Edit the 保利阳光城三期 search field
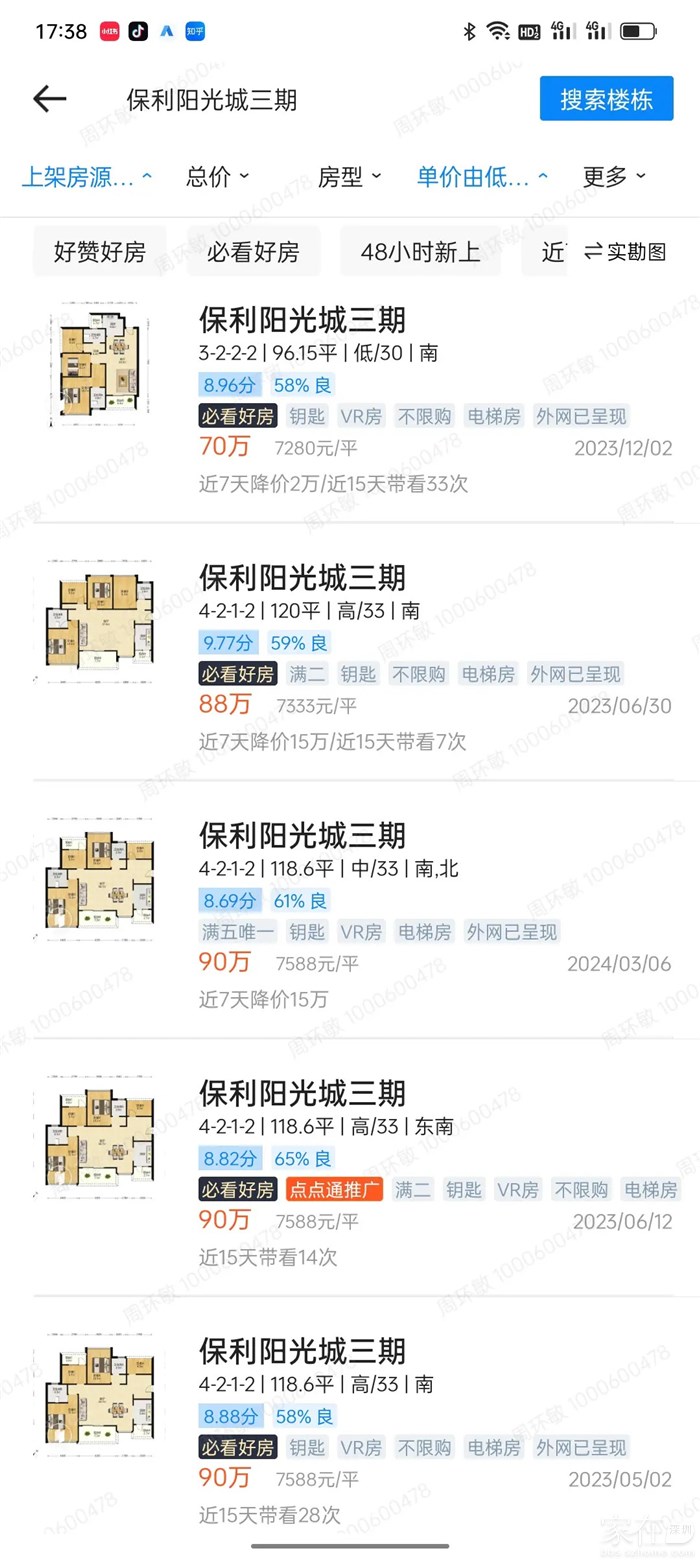Viewport: 700px width, 1560px height. pos(300,100)
